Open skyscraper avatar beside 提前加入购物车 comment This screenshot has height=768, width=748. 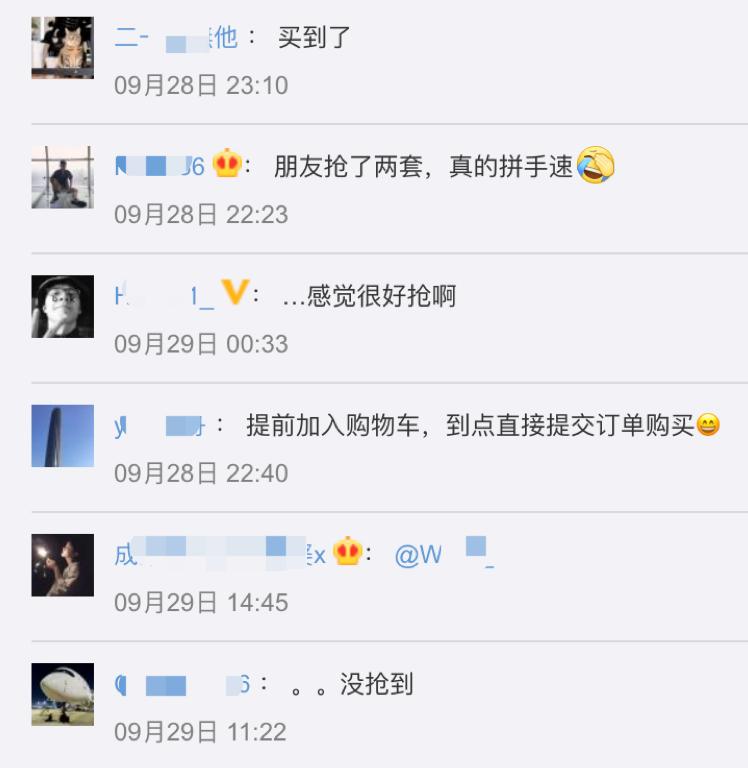(62, 435)
